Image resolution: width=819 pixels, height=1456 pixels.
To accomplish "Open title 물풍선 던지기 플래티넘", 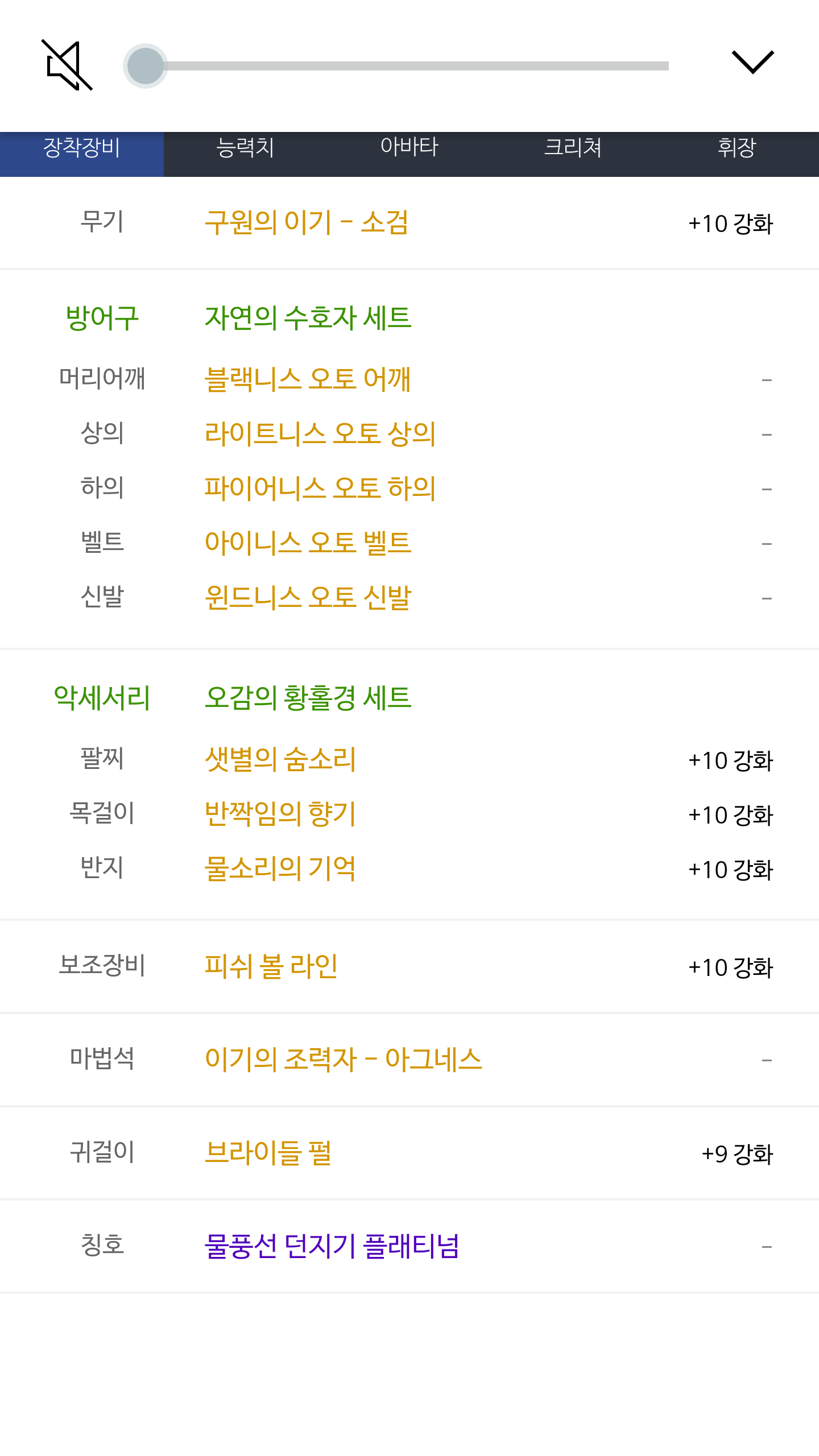I will point(332,1246).
